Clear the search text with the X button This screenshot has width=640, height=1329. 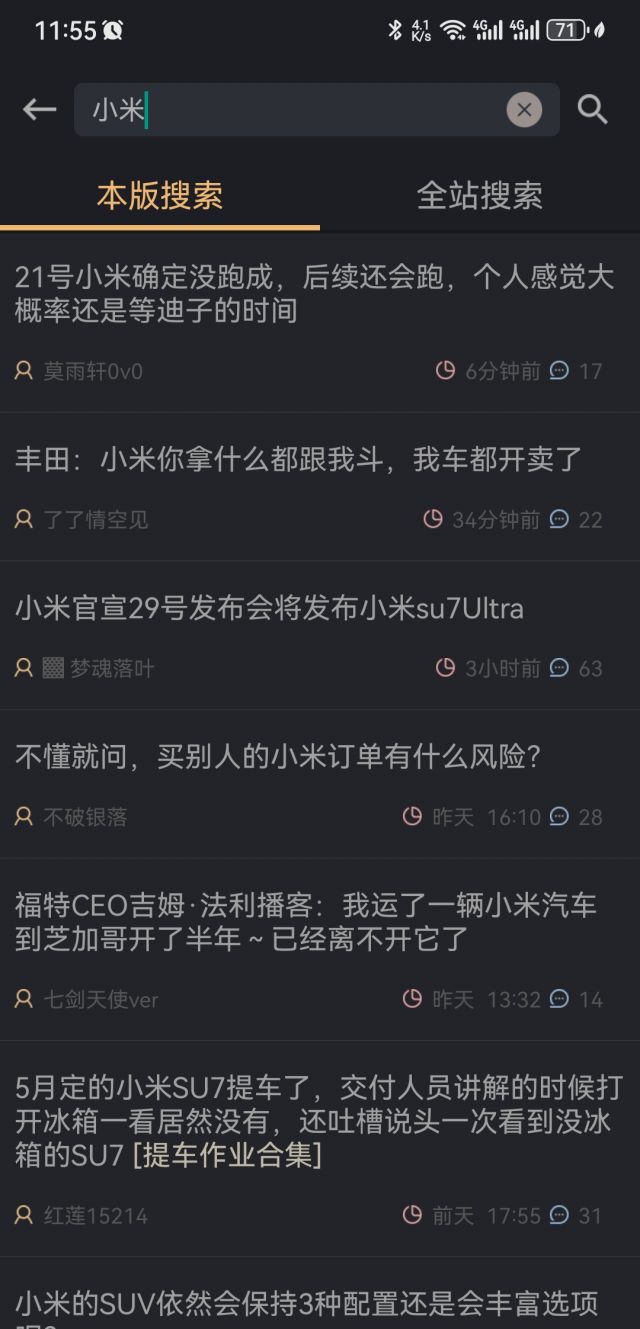pos(524,110)
